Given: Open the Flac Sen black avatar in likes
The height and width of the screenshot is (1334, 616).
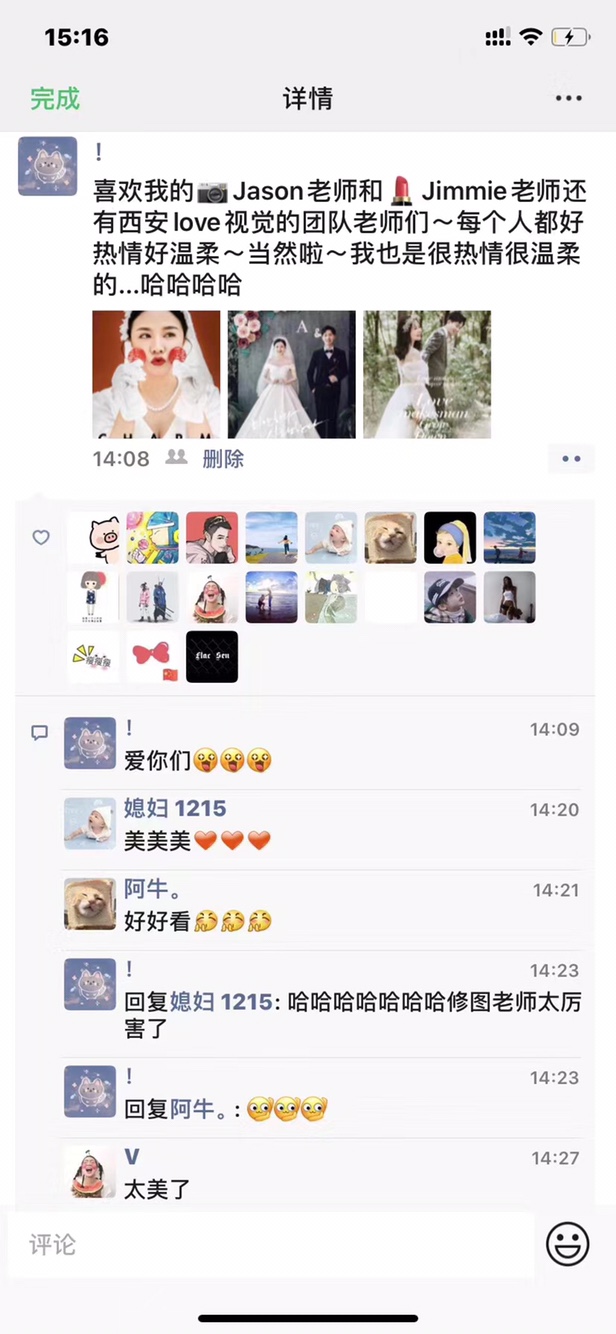Looking at the screenshot, I should click(212, 657).
